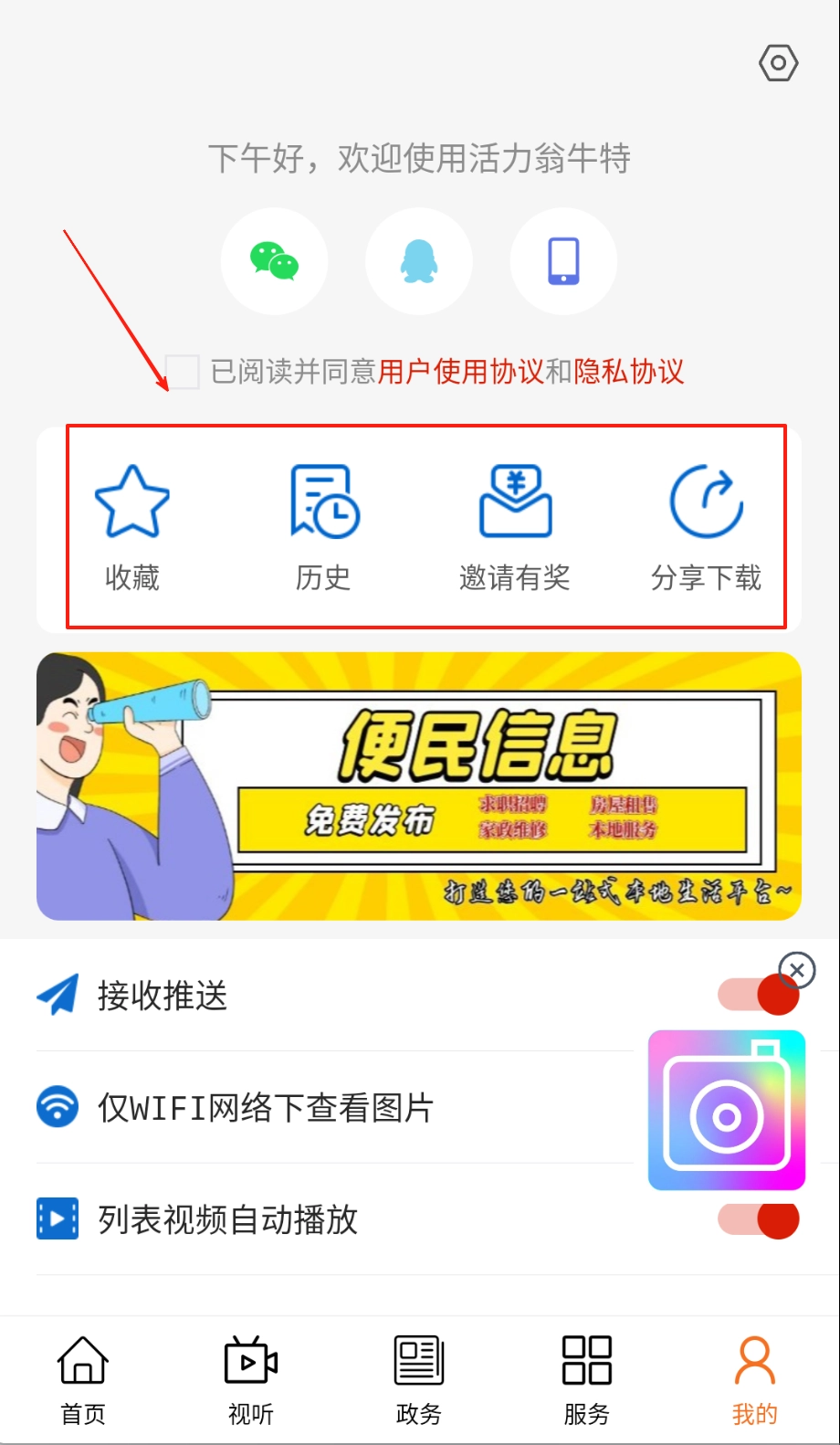Log in with phone number
This screenshot has height=1445, width=840.
[x=563, y=261]
